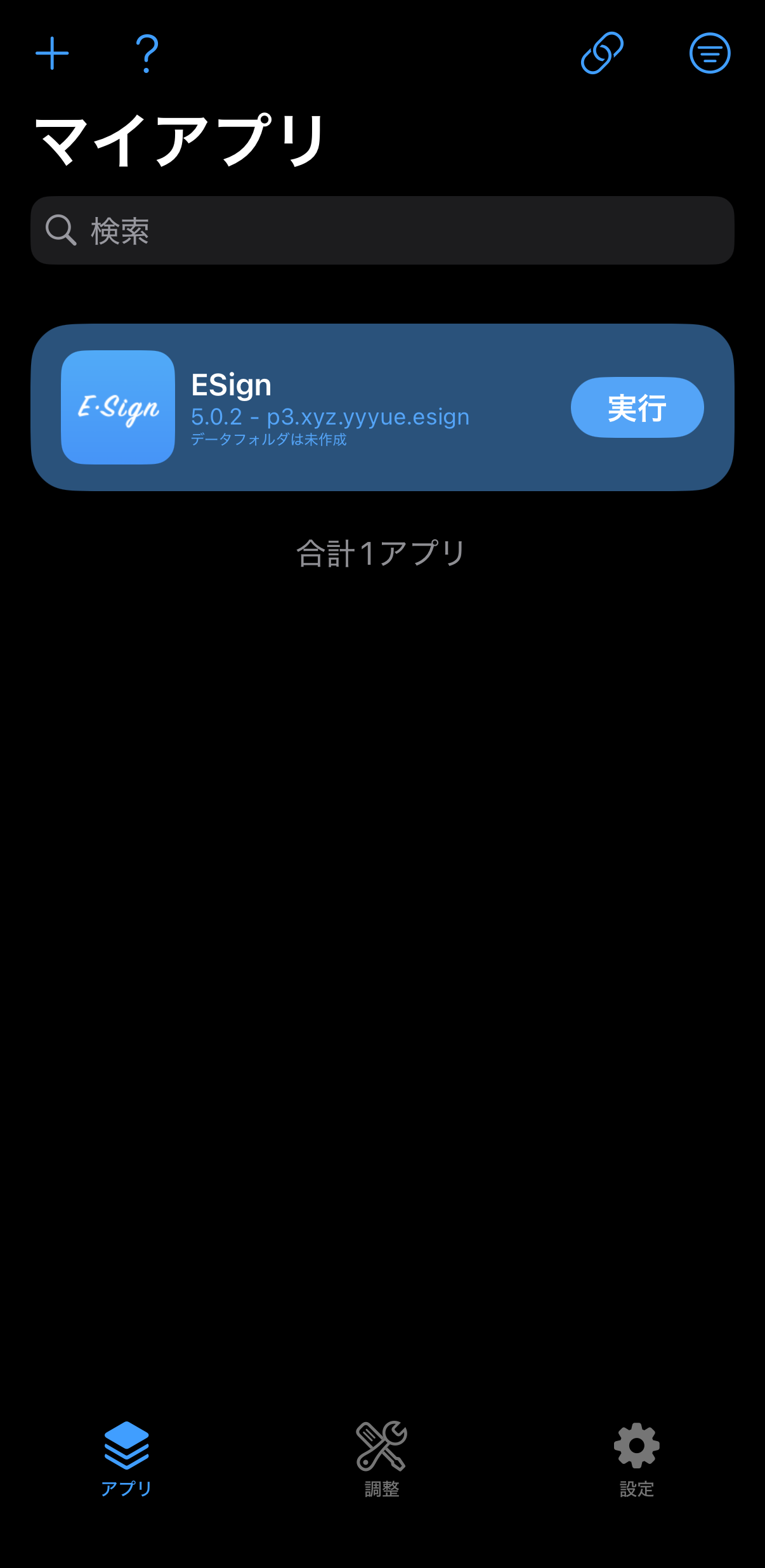This screenshot has height=1568, width=765.
Task: Tap the chain link icon at top right
Action: 599,53
